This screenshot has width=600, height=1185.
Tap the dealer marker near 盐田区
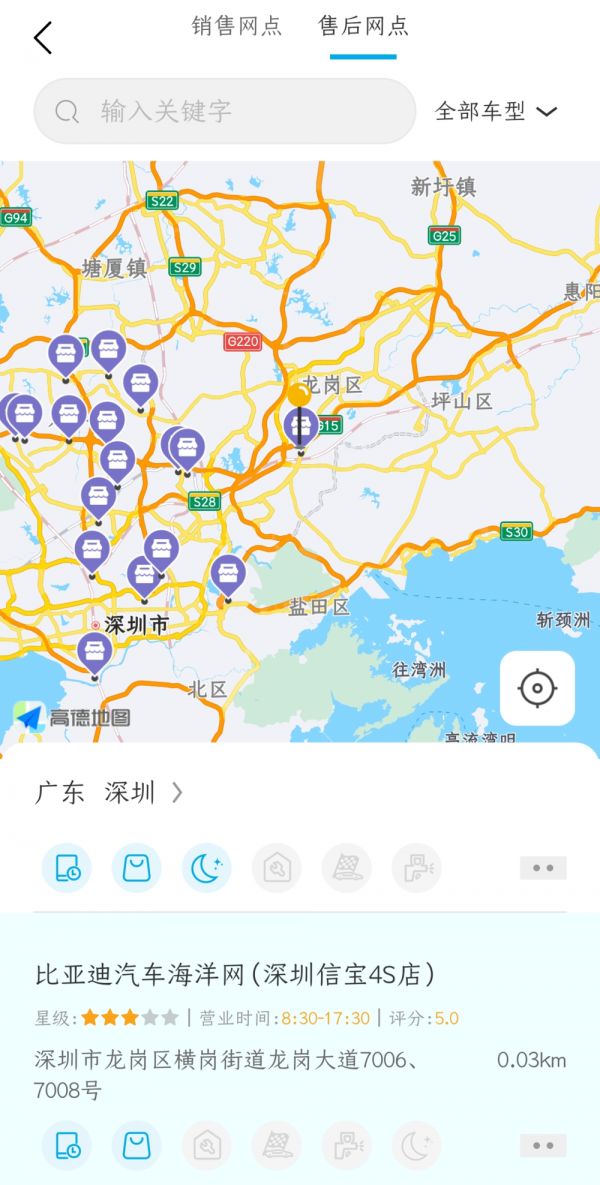[x=228, y=576]
